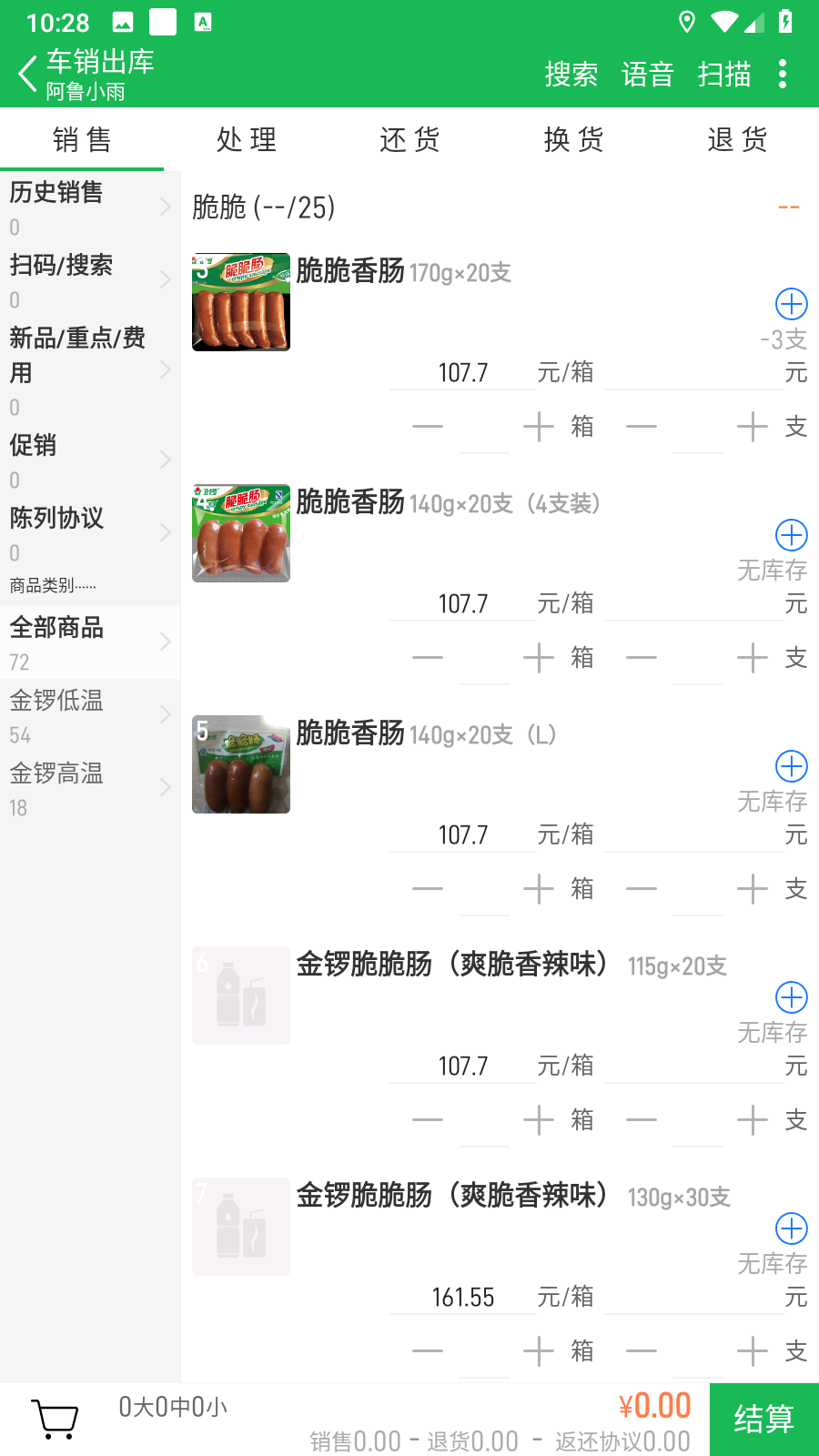Tap the 语音 voice input icon
819x1456 pixels.
(x=647, y=75)
